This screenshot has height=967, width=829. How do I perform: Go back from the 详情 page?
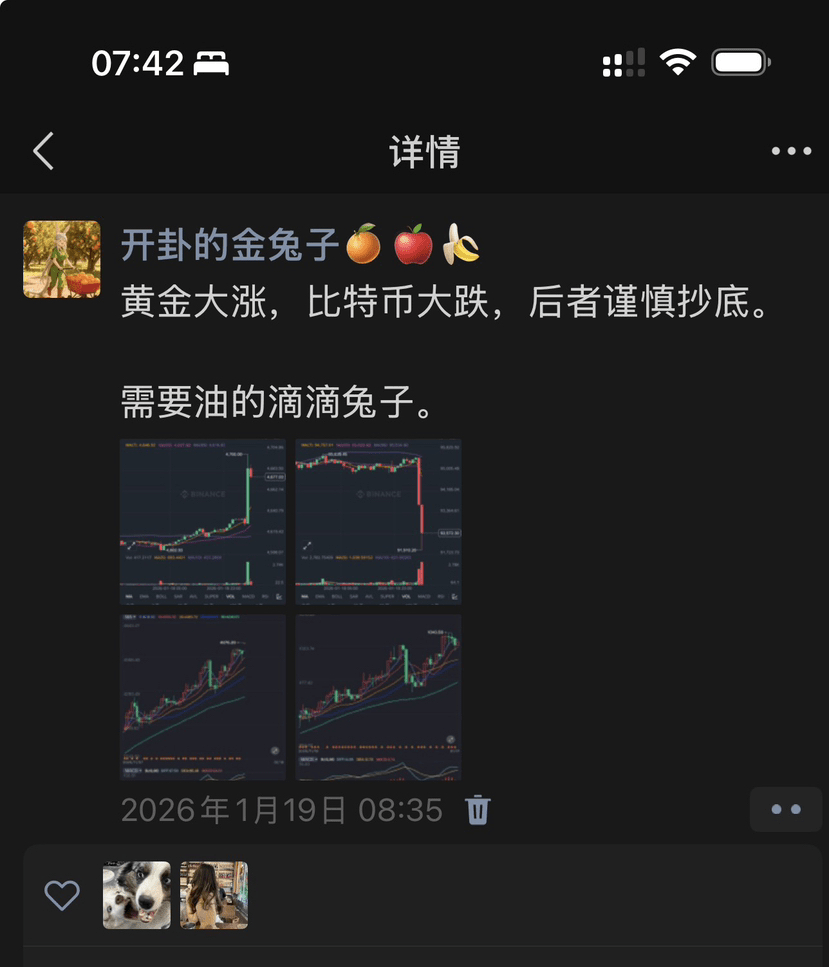tap(43, 152)
